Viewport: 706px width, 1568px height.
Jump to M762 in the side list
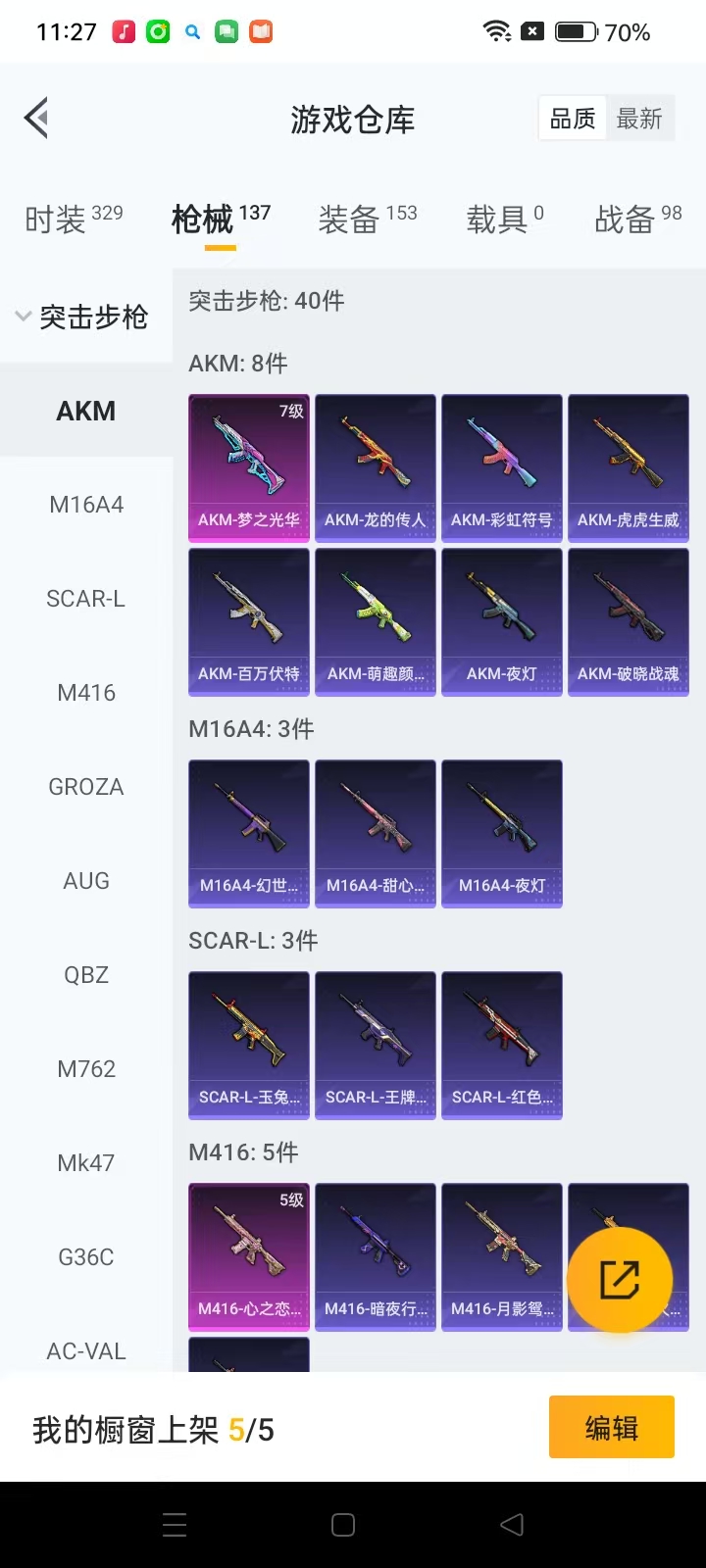(86, 1069)
